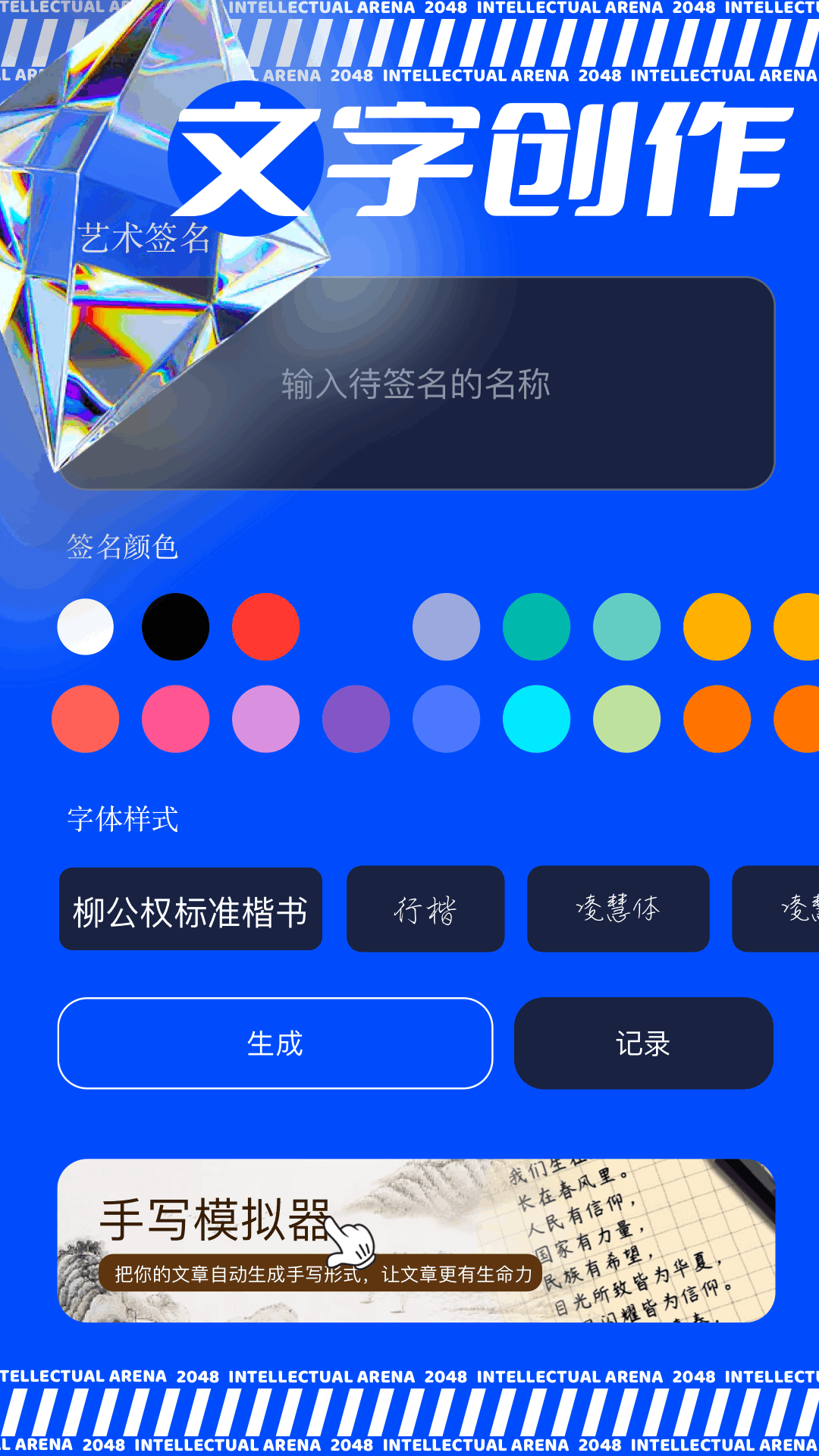Tap the 生成 generate button
The height and width of the screenshot is (1456, 819).
pos(275,1043)
